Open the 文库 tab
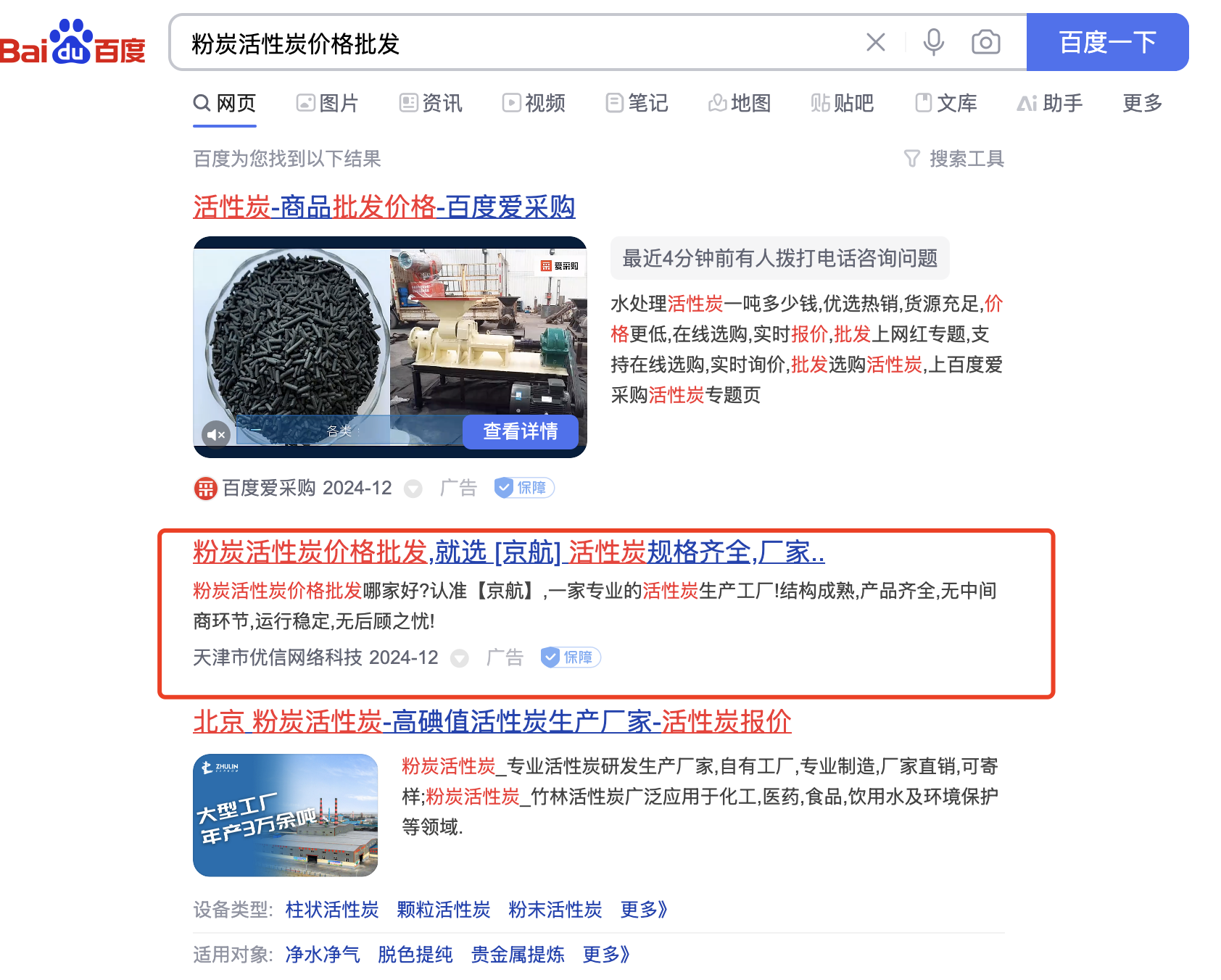 click(x=946, y=103)
